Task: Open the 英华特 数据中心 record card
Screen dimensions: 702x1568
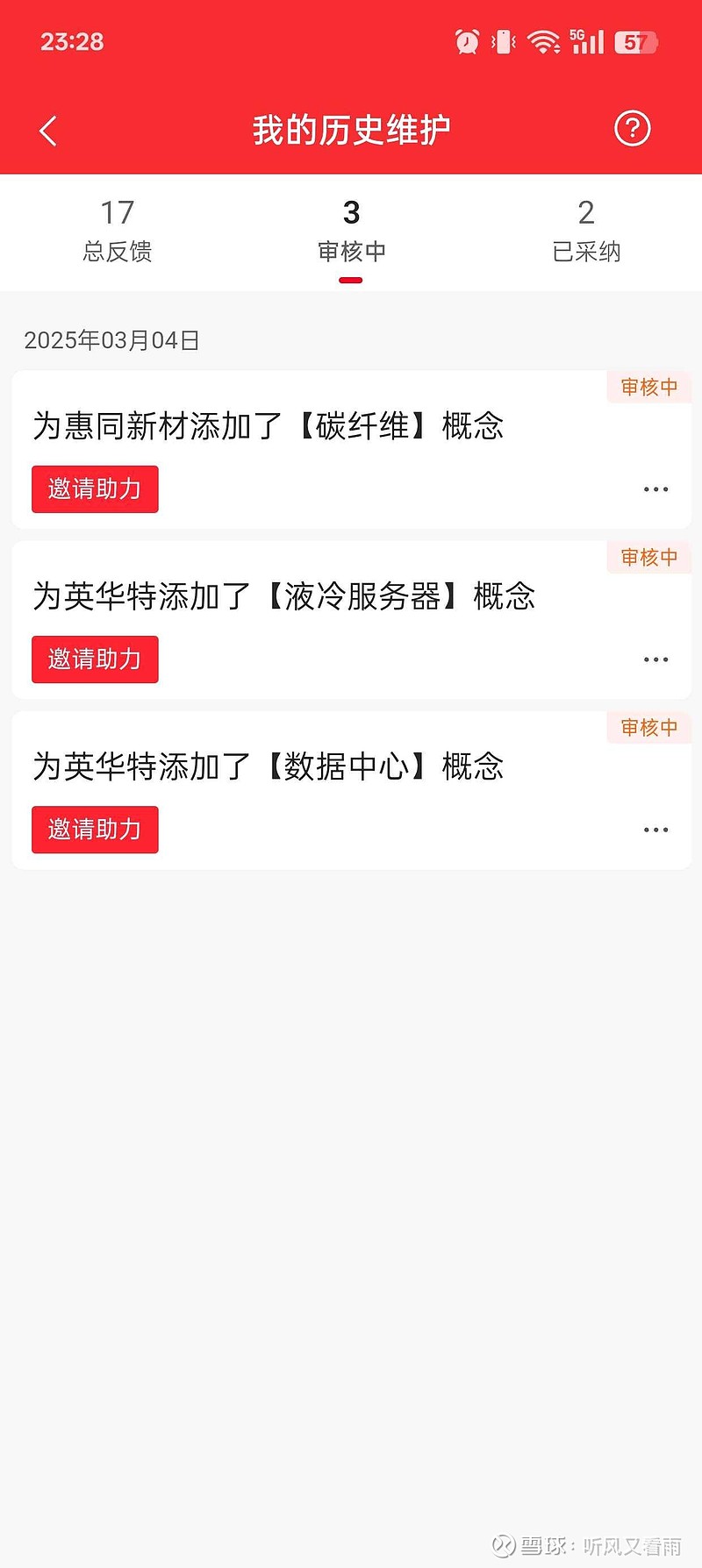Action: [x=351, y=790]
